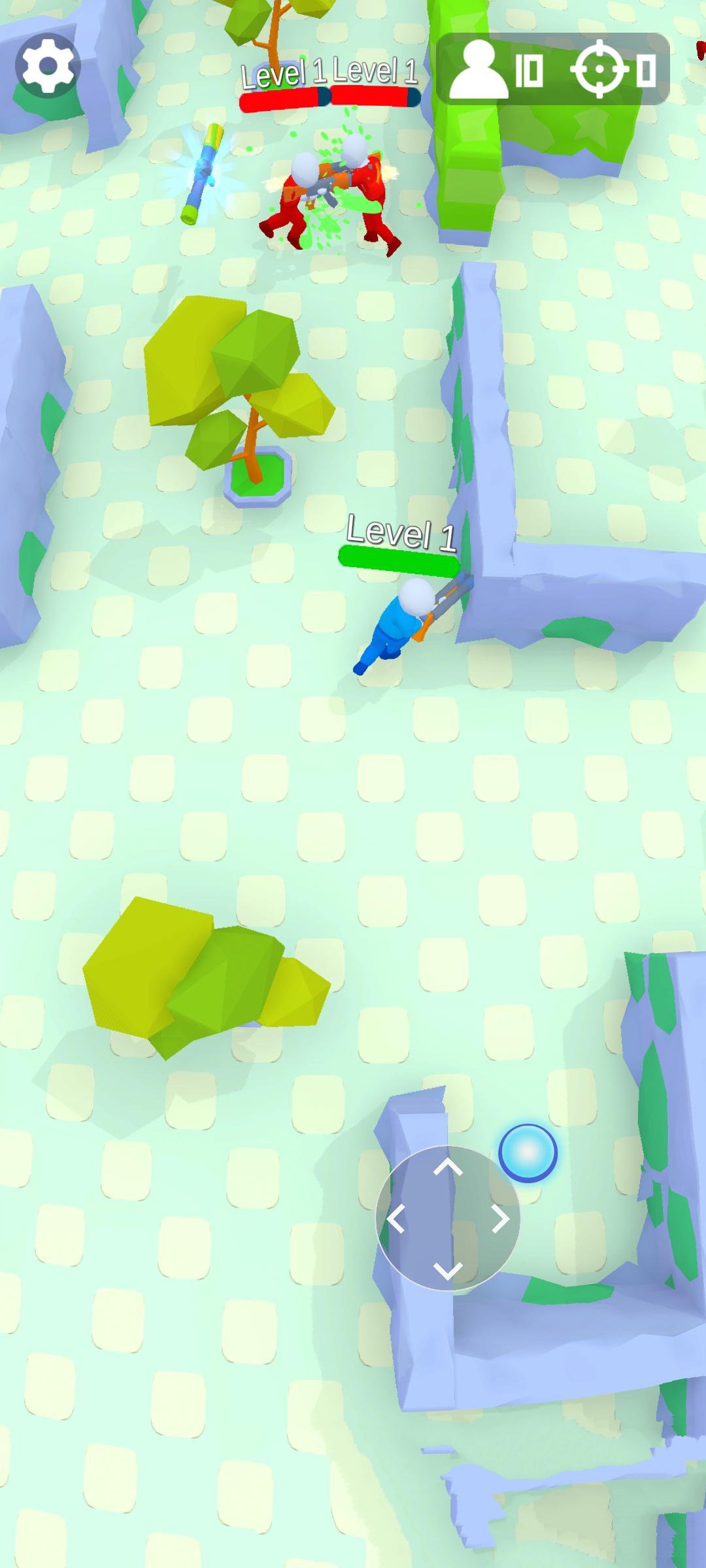This screenshot has height=1568, width=706.
Task: Open the settings gear
Action: (x=47, y=65)
